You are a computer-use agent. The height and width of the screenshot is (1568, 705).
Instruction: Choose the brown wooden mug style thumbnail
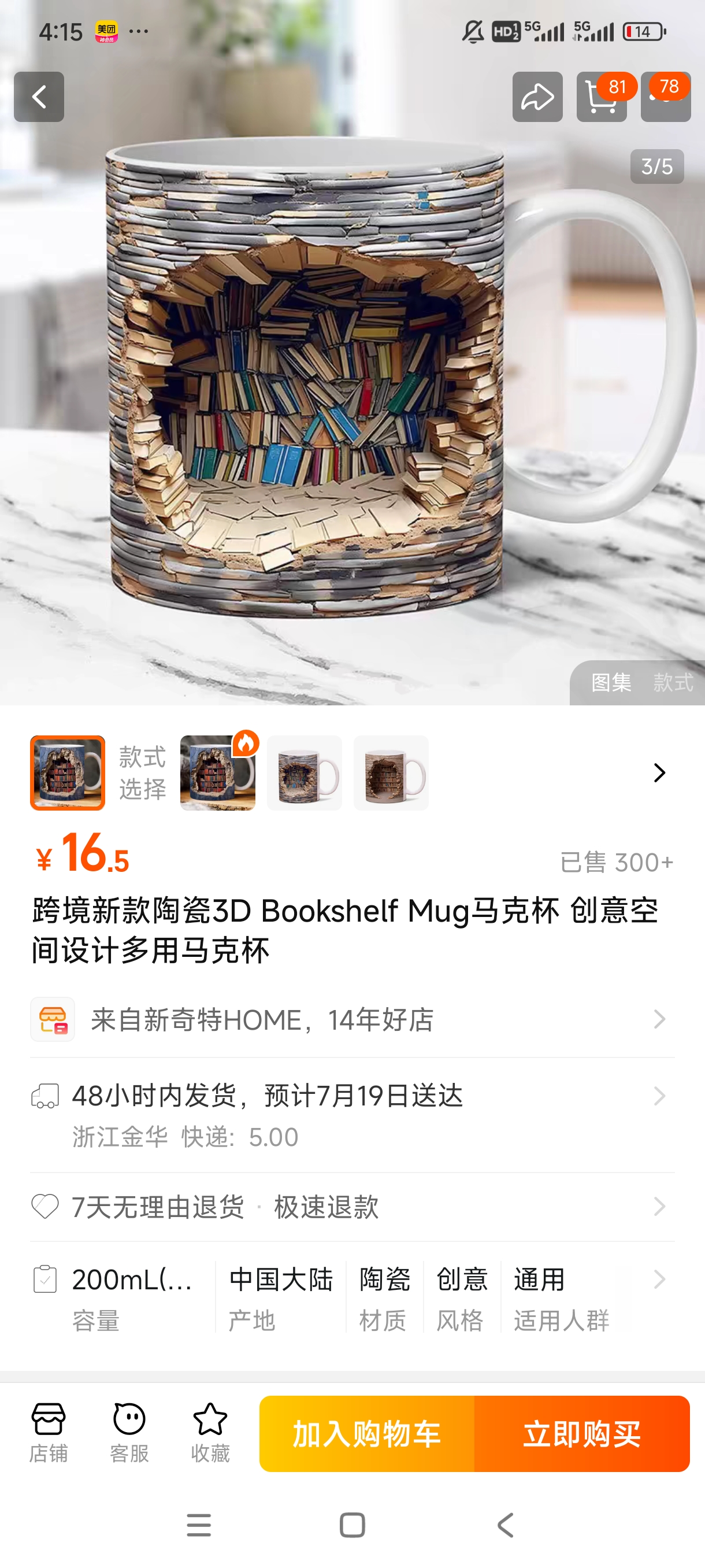391,772
